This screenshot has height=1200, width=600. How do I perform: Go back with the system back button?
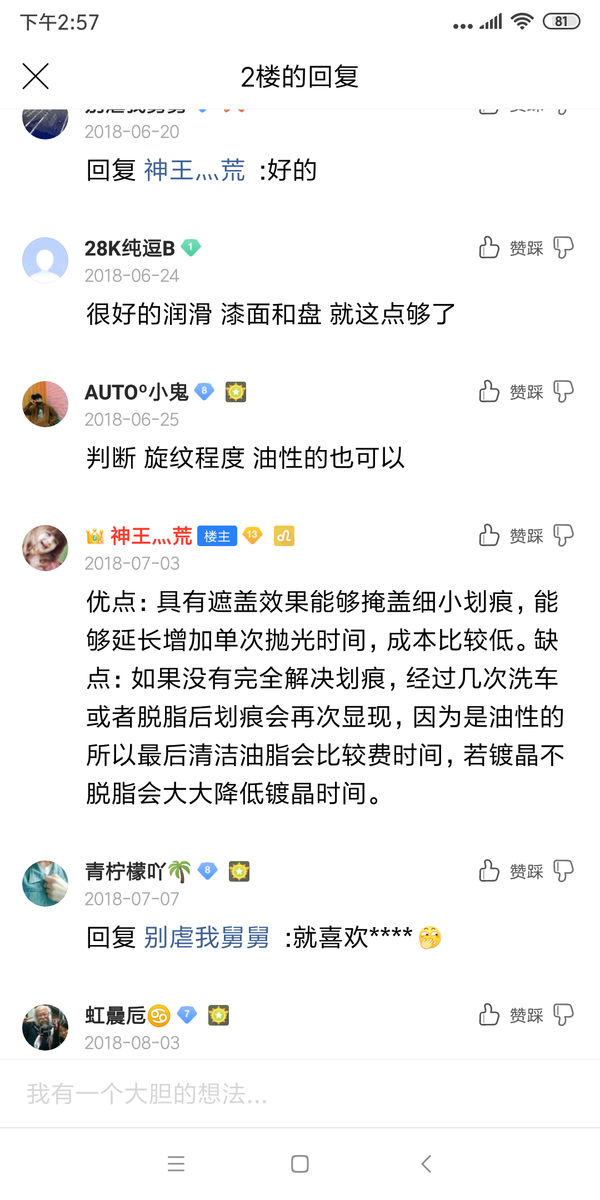pos(426,1164)
